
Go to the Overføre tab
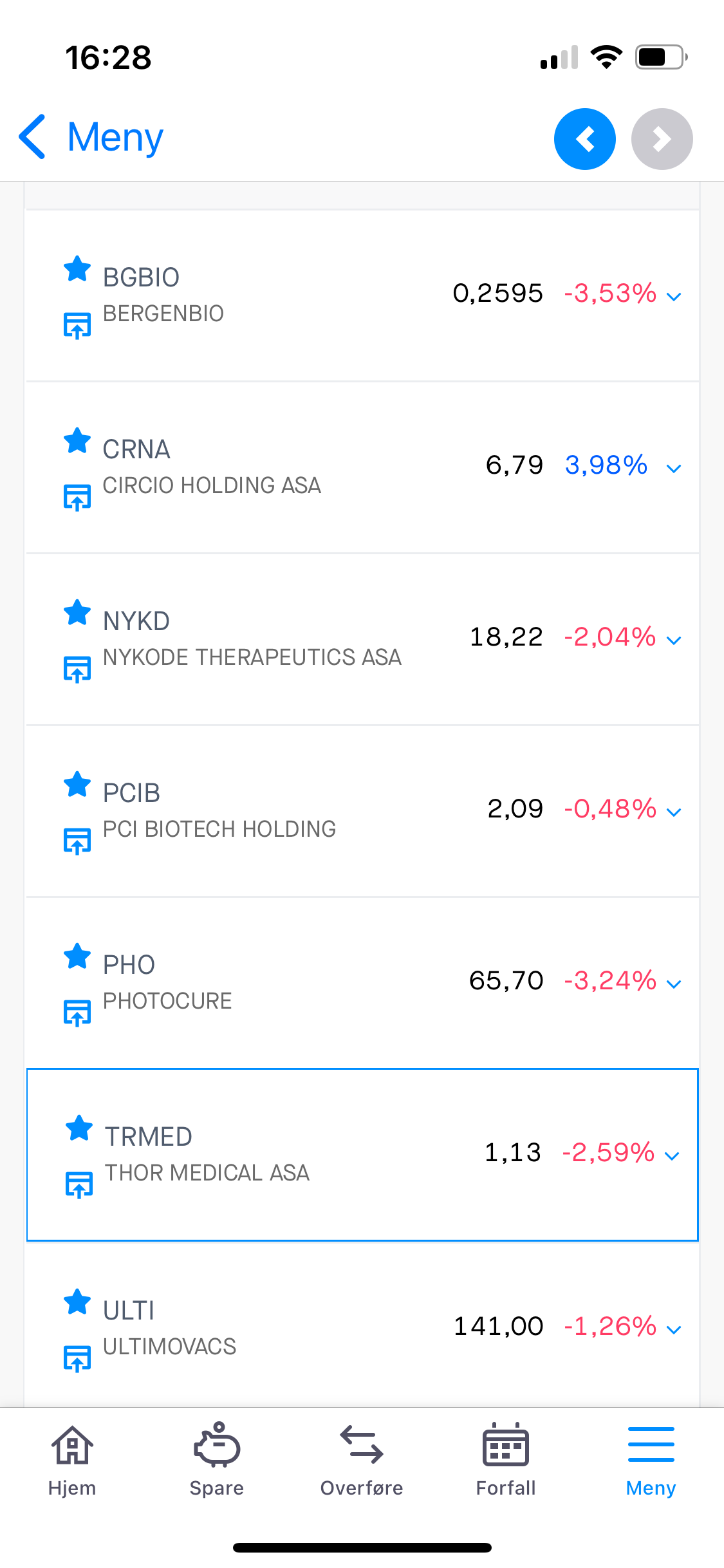point(362,1460)
